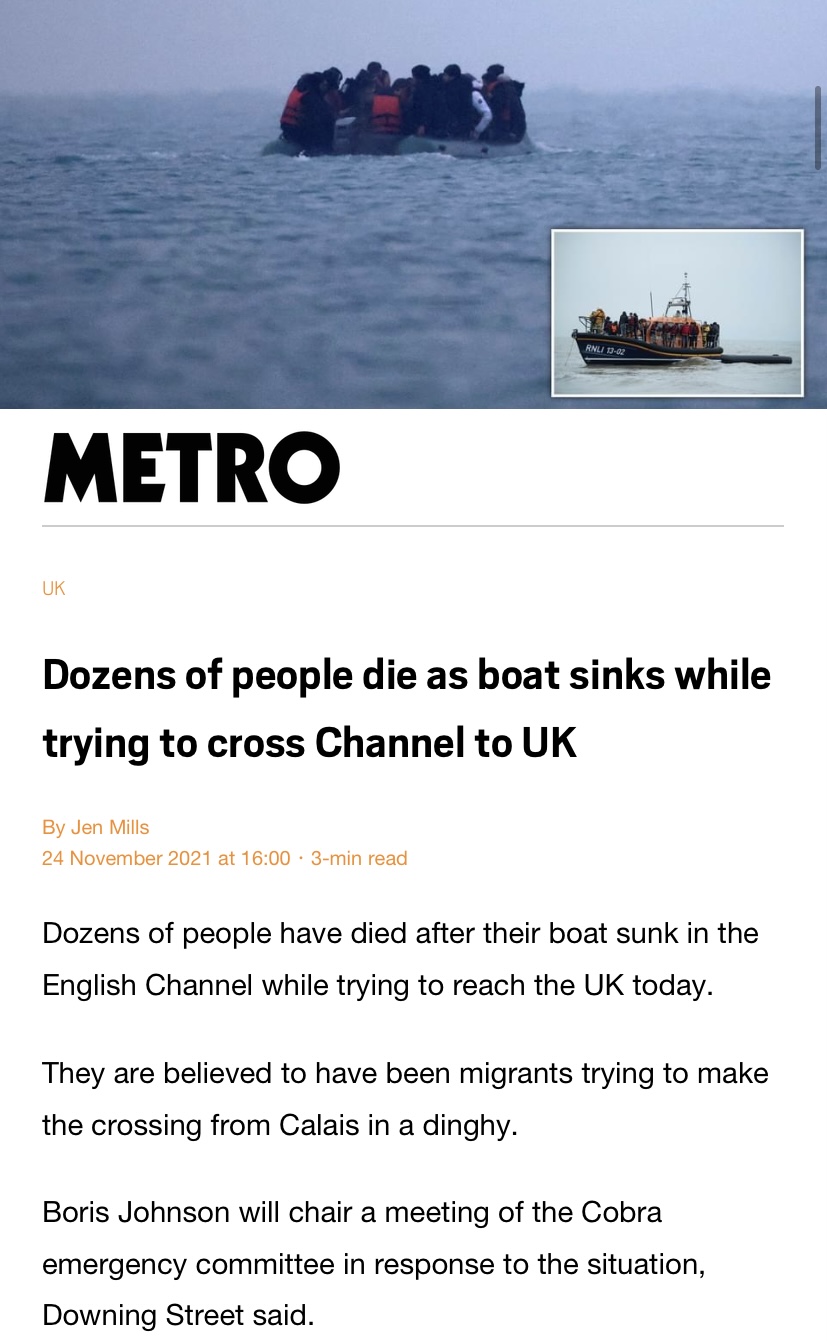827x1341 pixels.
Task: Open the lifeboat inset photo thumbnail
Action: [x=677, y=313]
